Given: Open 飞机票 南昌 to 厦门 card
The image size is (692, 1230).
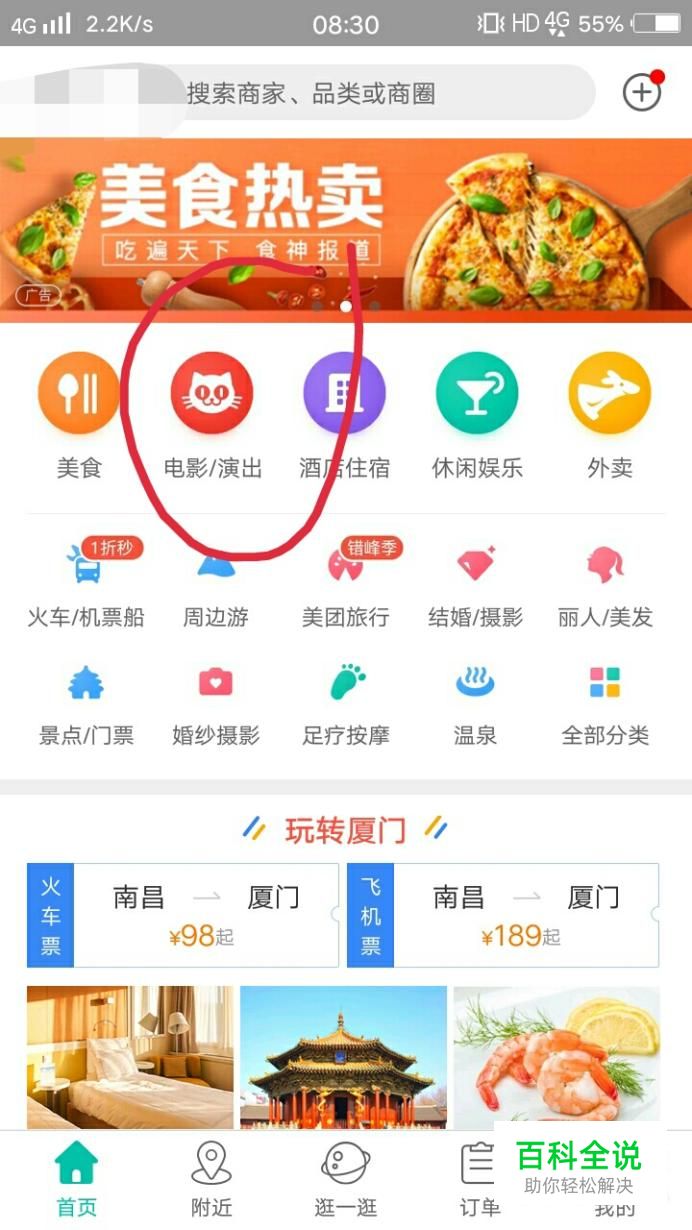Looking at the screenshot, I should [503, 915].
